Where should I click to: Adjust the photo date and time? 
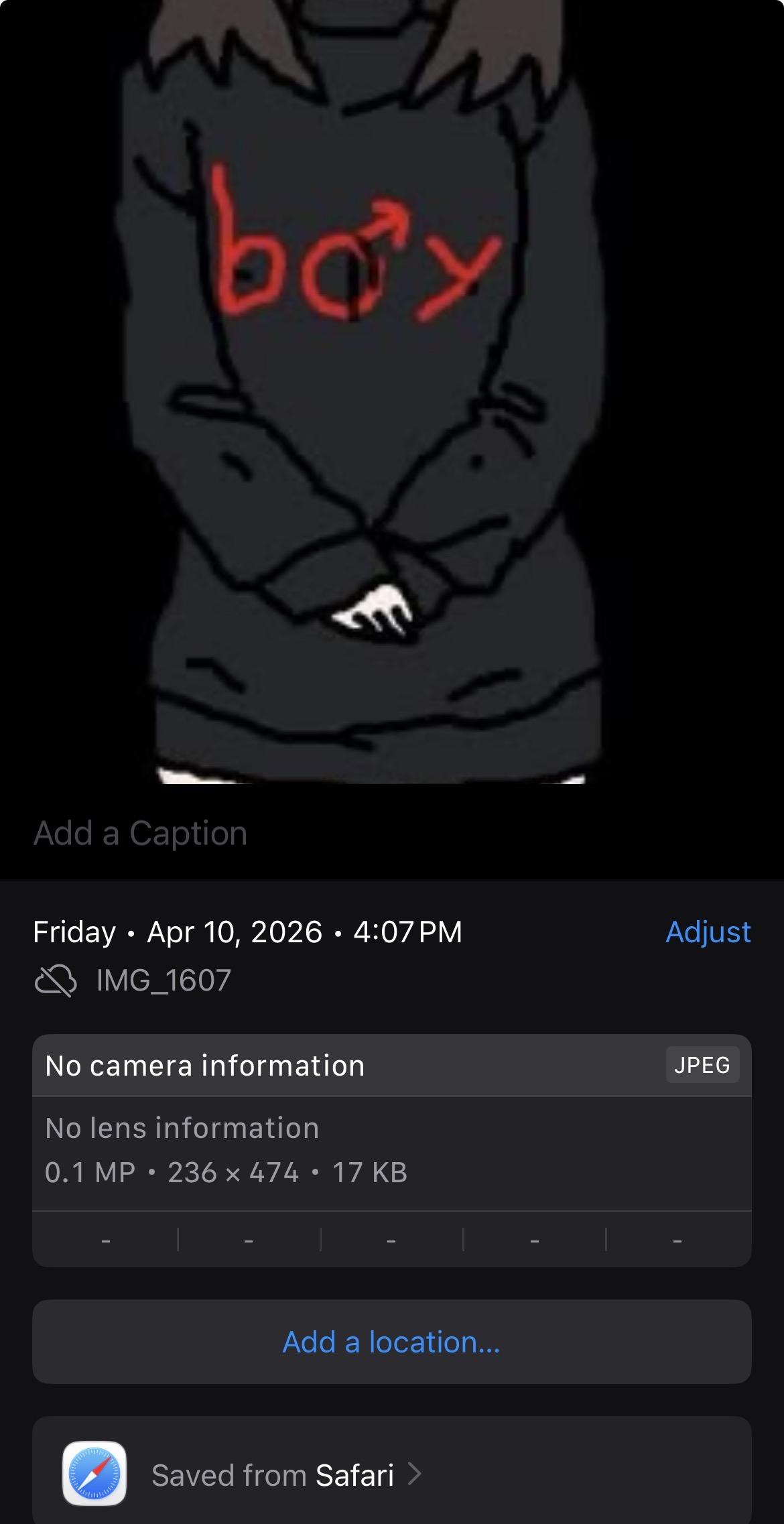tap(708, 932)
